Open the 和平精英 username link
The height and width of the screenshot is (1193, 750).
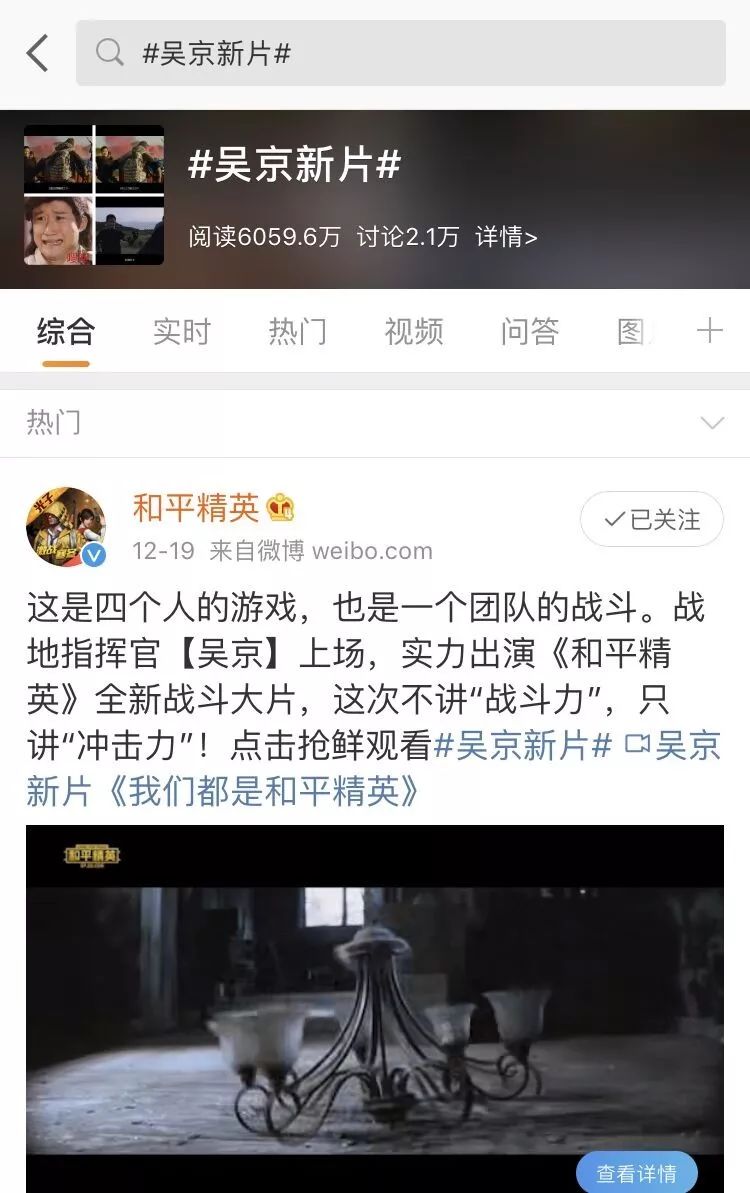[196, 509]
